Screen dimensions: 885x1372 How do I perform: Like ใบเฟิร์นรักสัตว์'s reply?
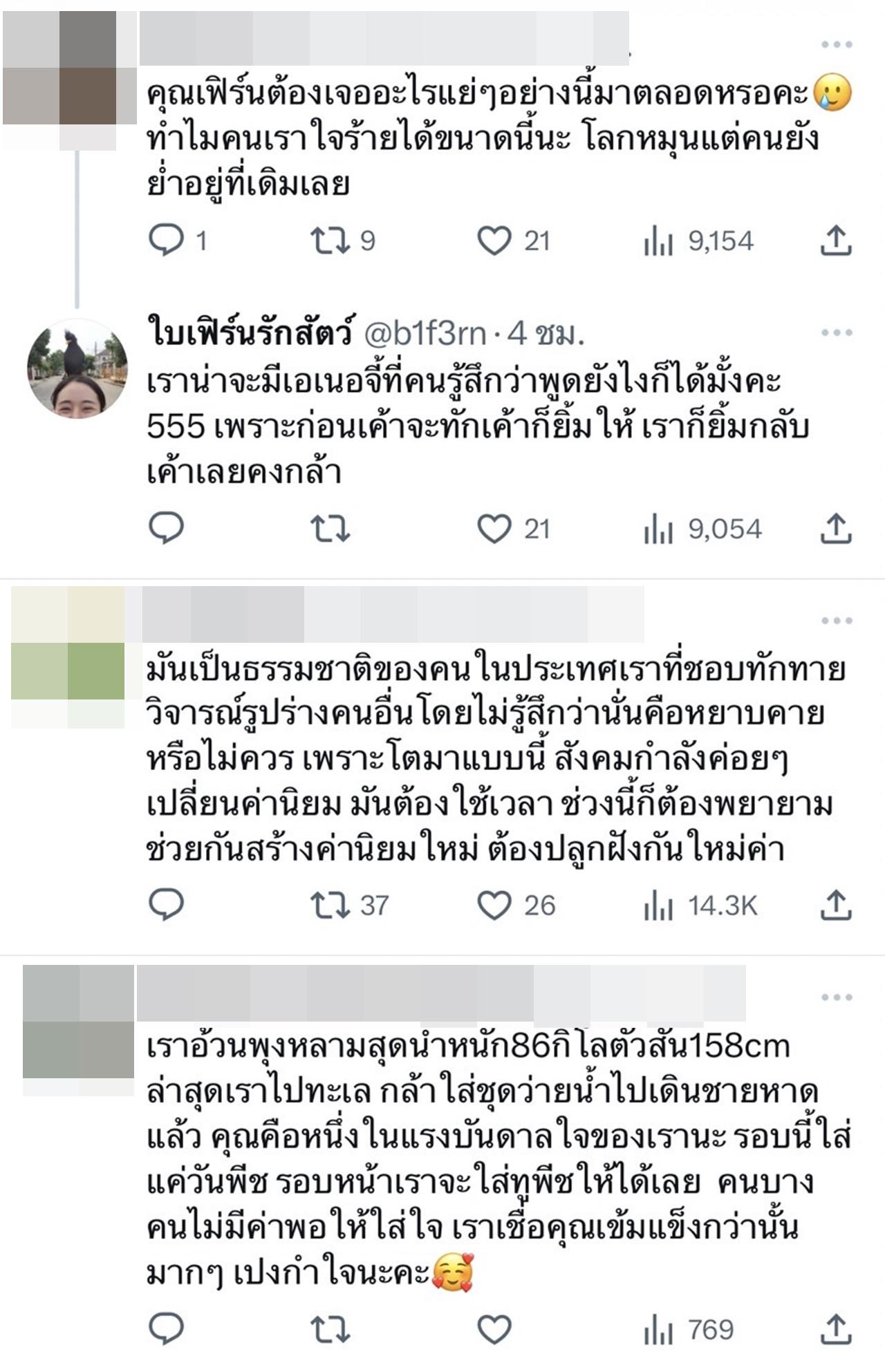pos(494,529)
